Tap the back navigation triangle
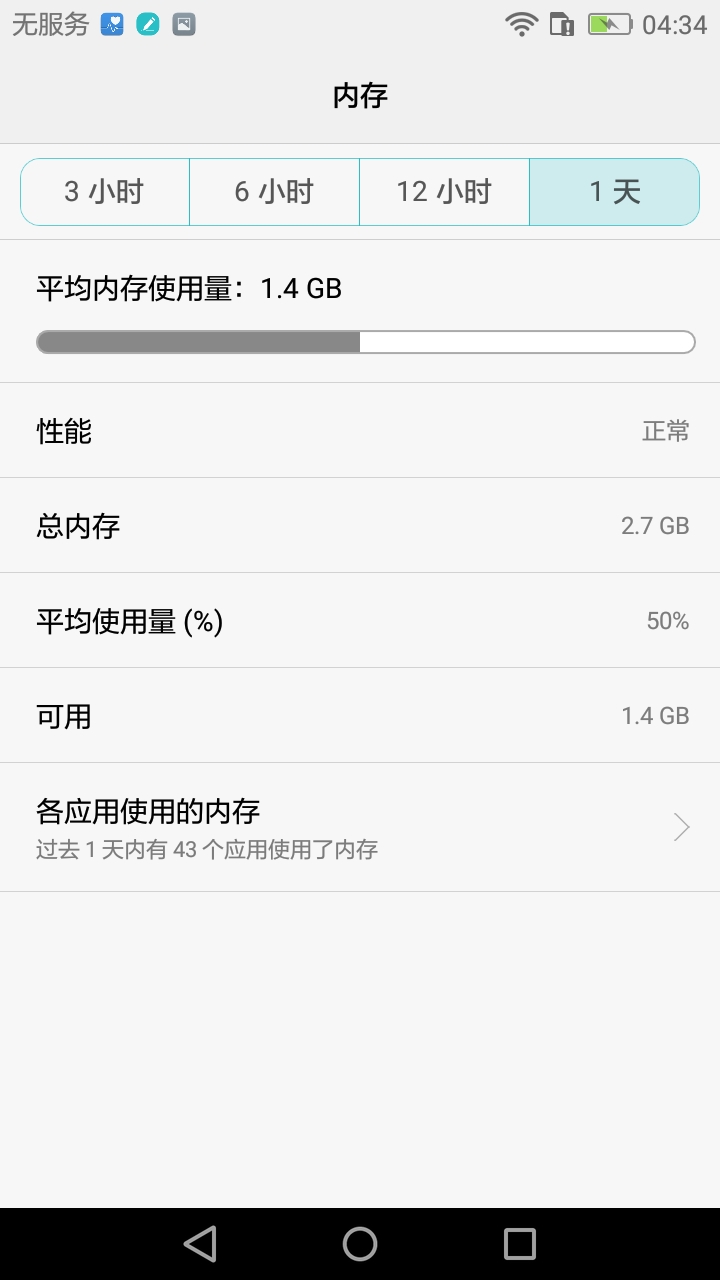720x1280 pixels. click(x=200, y=1243)
